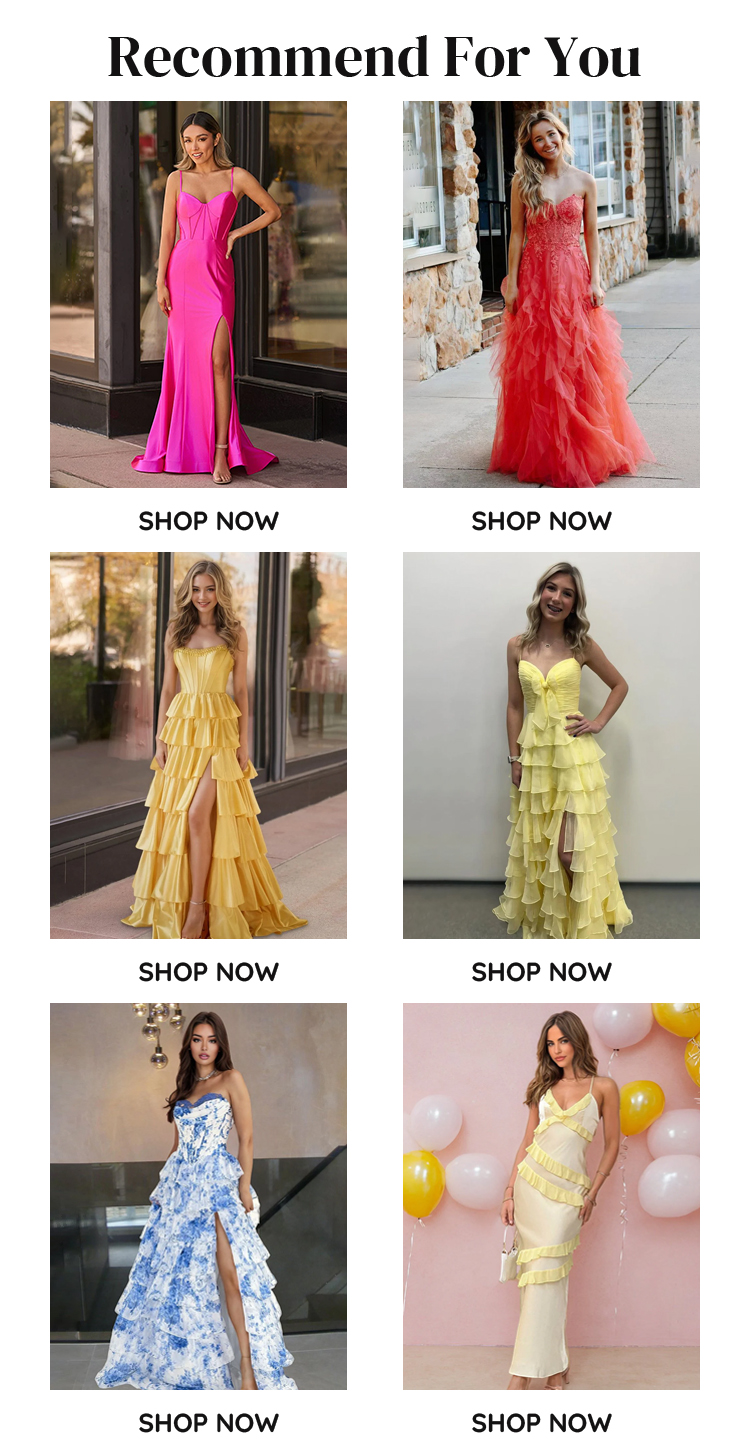The width and height of the screenshot is (750, 1450).
Task: Tap Shop Now under the hot pink gown
Action: pos(208,521)
